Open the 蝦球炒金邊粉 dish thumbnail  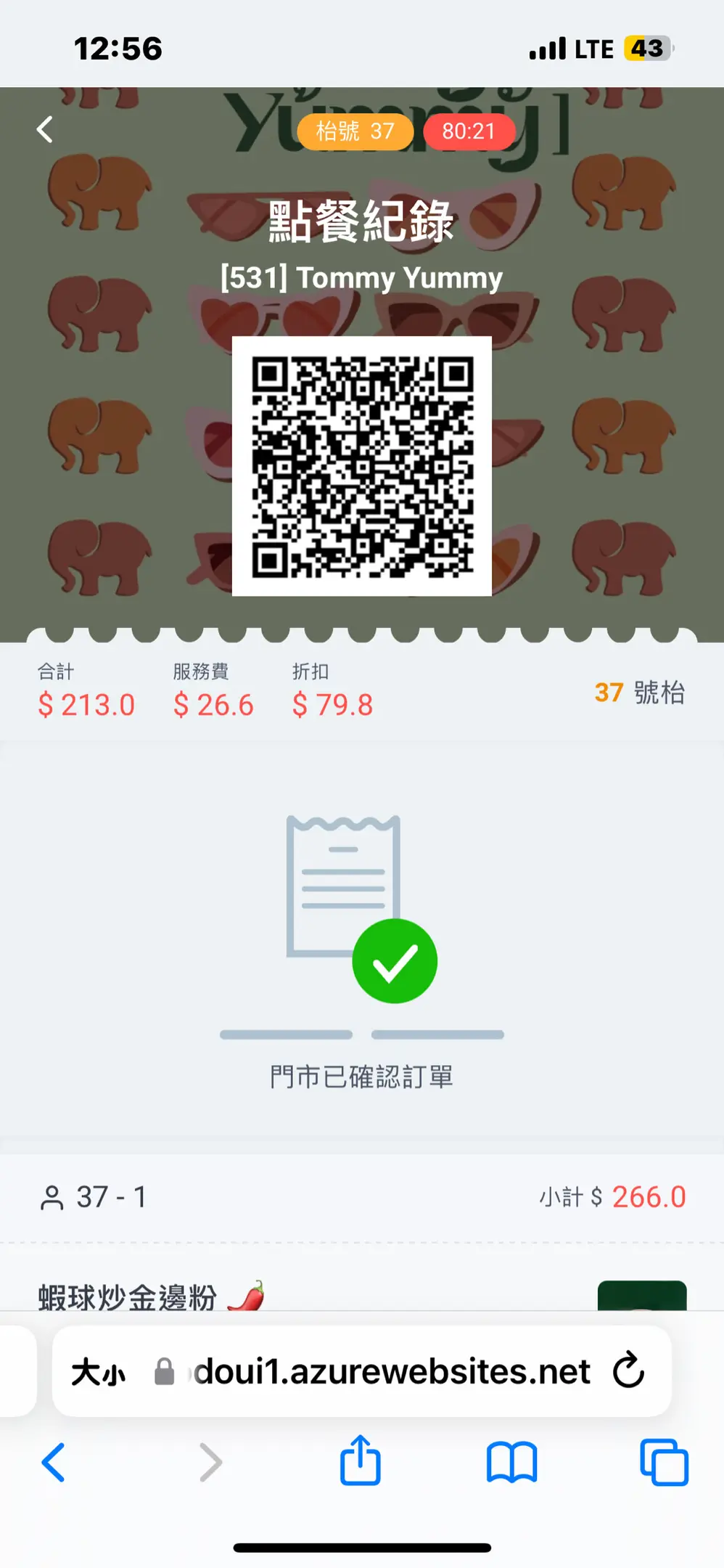(x=641, y=1297)
